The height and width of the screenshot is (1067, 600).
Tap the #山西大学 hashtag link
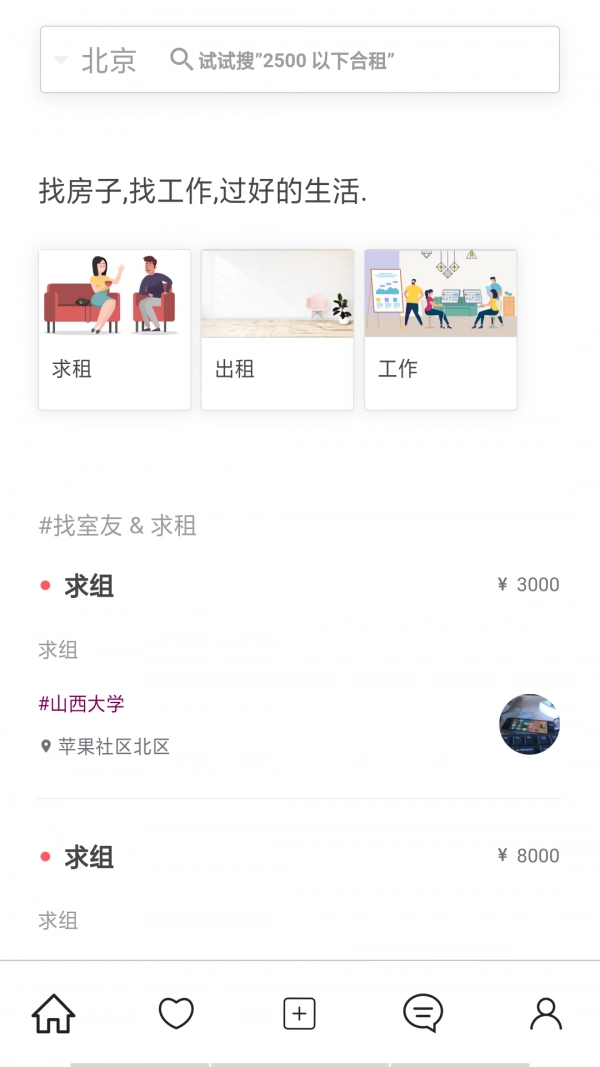point(82,704)
